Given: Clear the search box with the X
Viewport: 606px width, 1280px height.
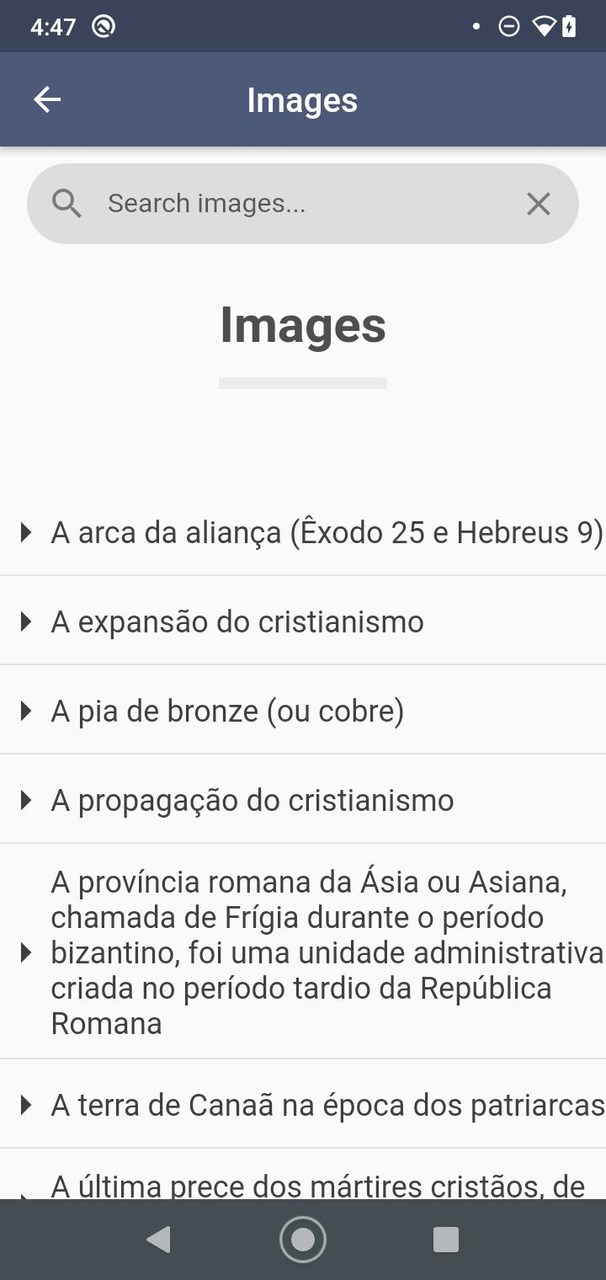Looking at the screenshot, I should pyautogui.click(x=538, y=204).
